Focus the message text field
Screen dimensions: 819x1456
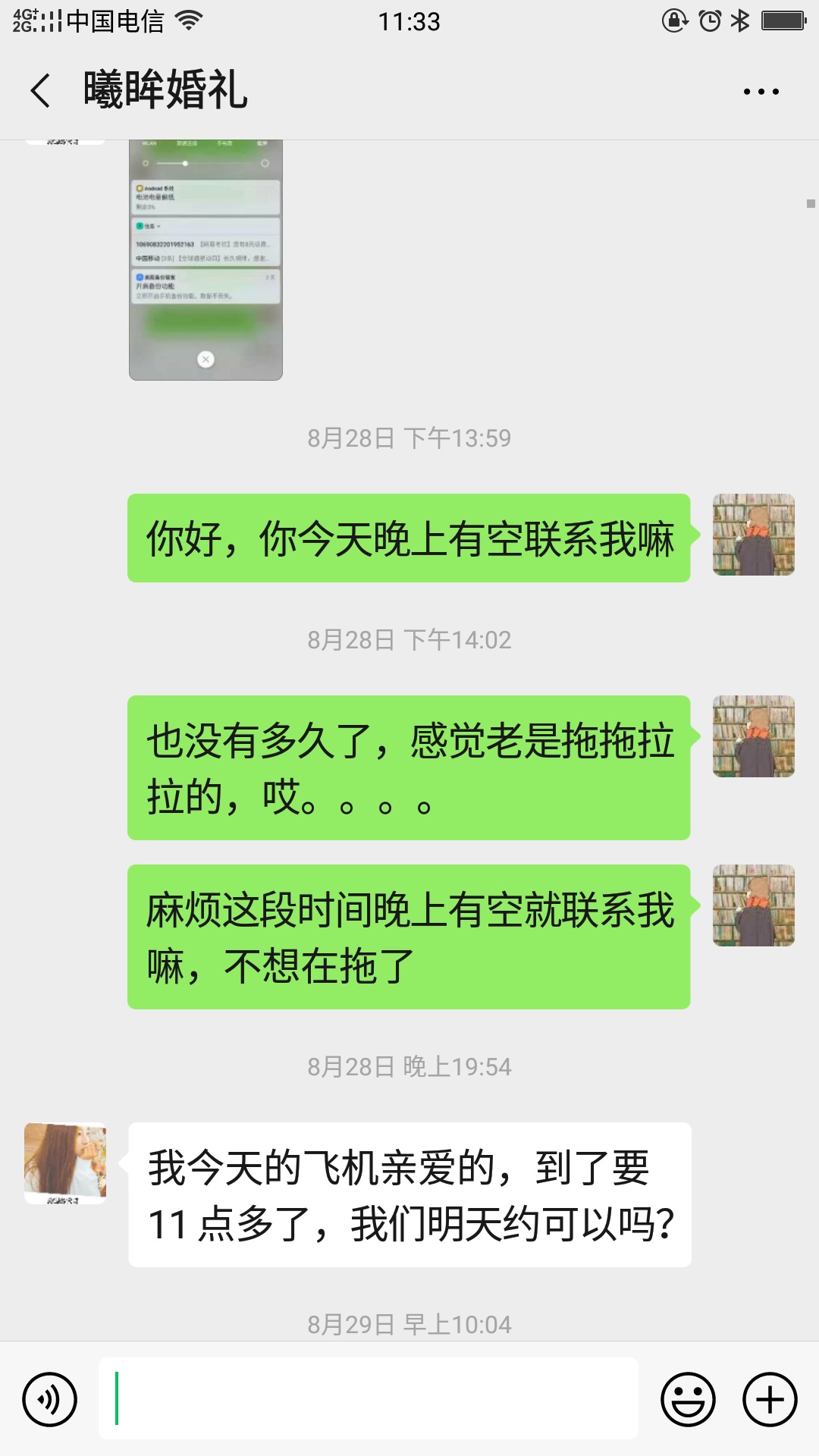368,1399
